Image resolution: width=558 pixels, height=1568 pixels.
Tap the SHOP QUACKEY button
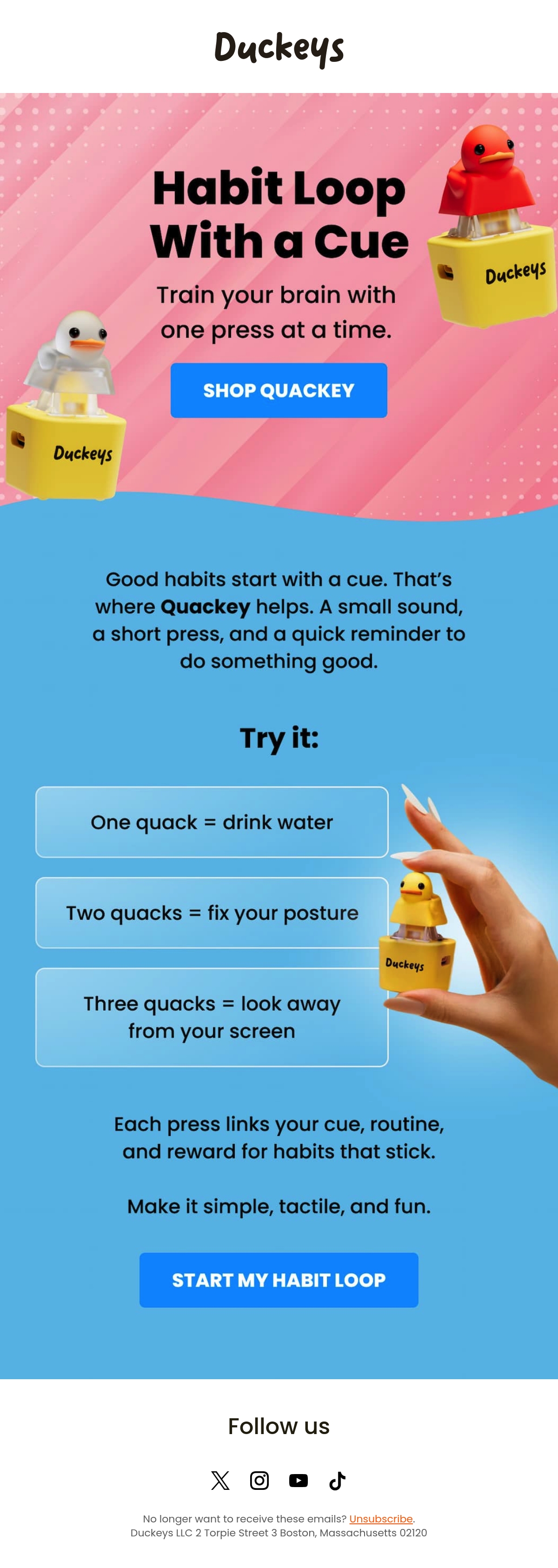coord(279,390)
